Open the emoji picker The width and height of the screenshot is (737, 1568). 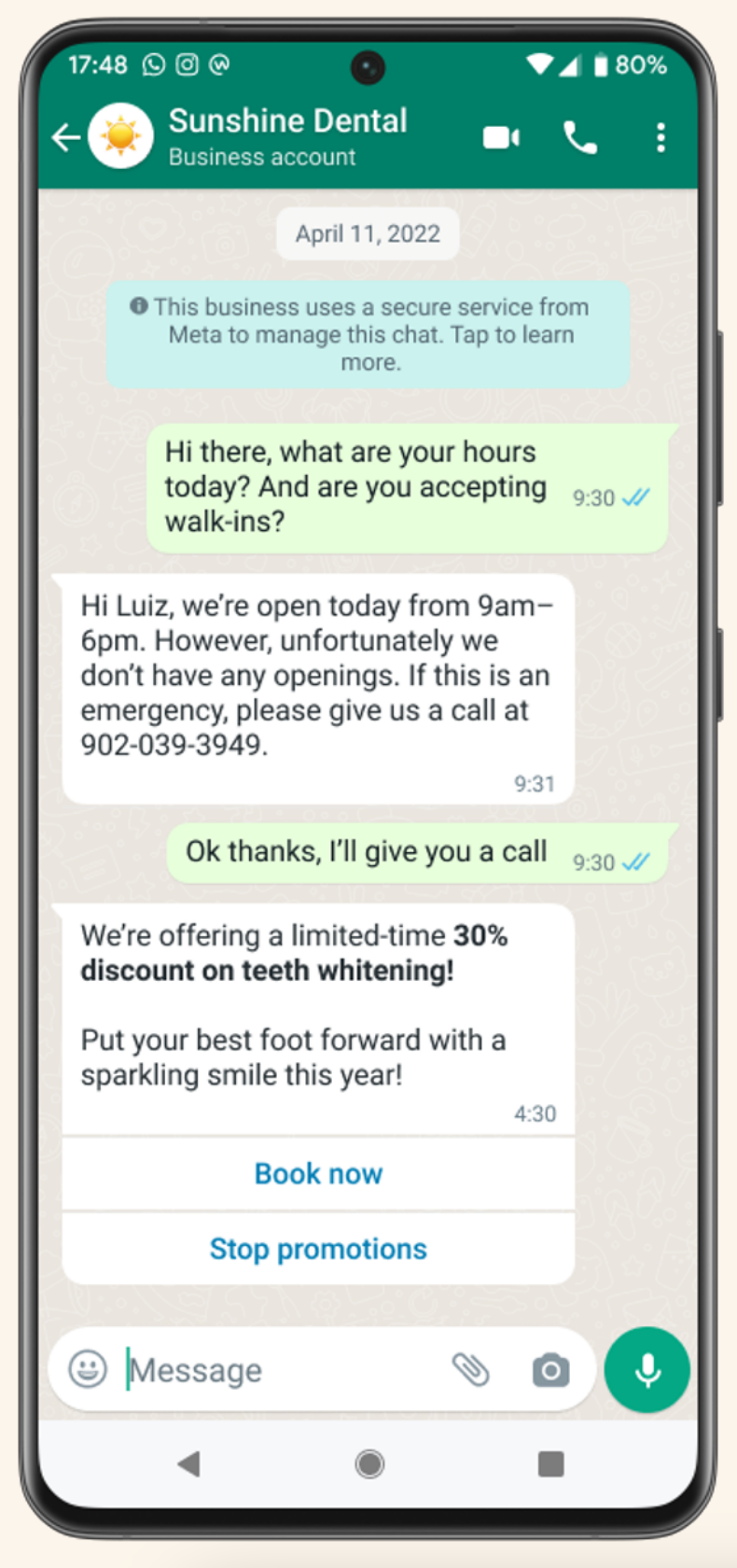(88, 1369)
